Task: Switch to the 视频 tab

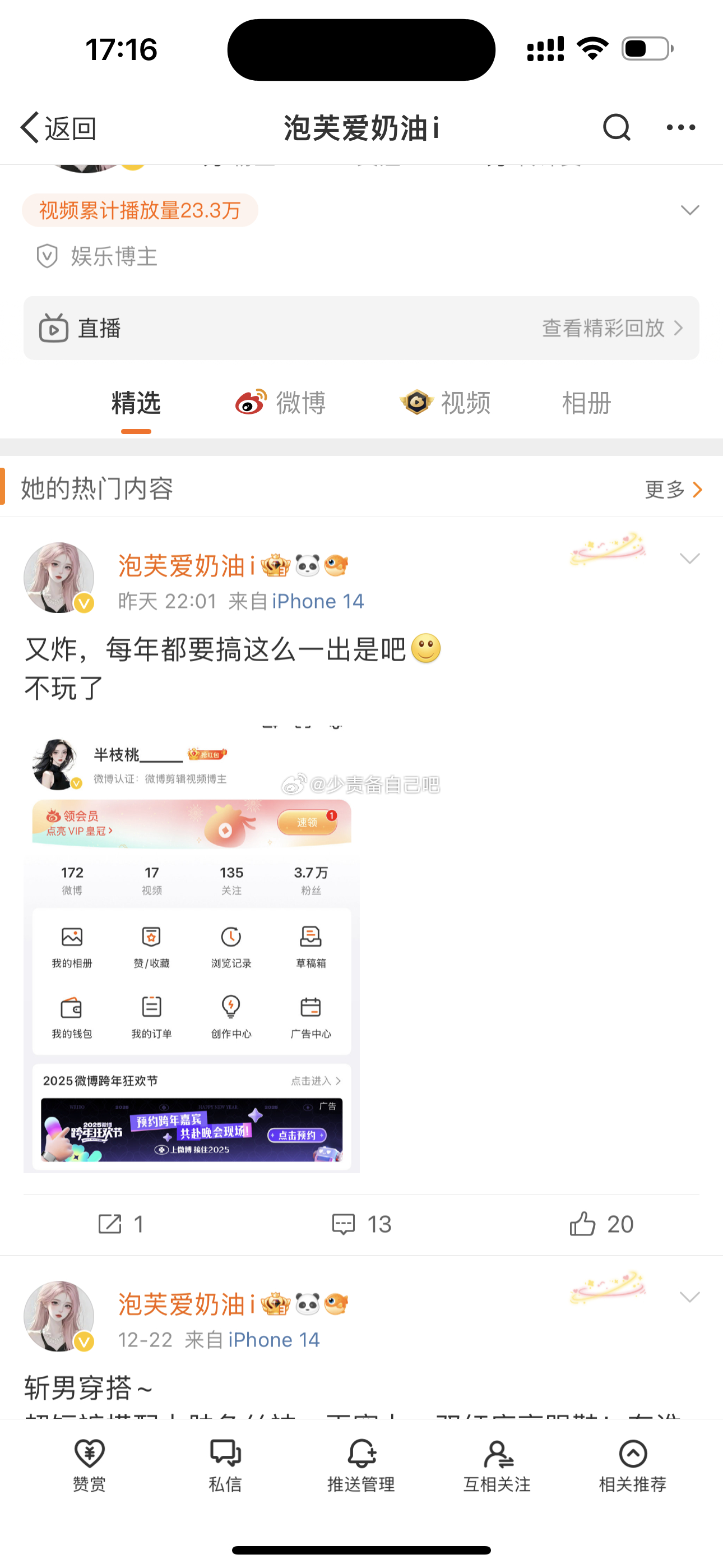Action: 446,403
